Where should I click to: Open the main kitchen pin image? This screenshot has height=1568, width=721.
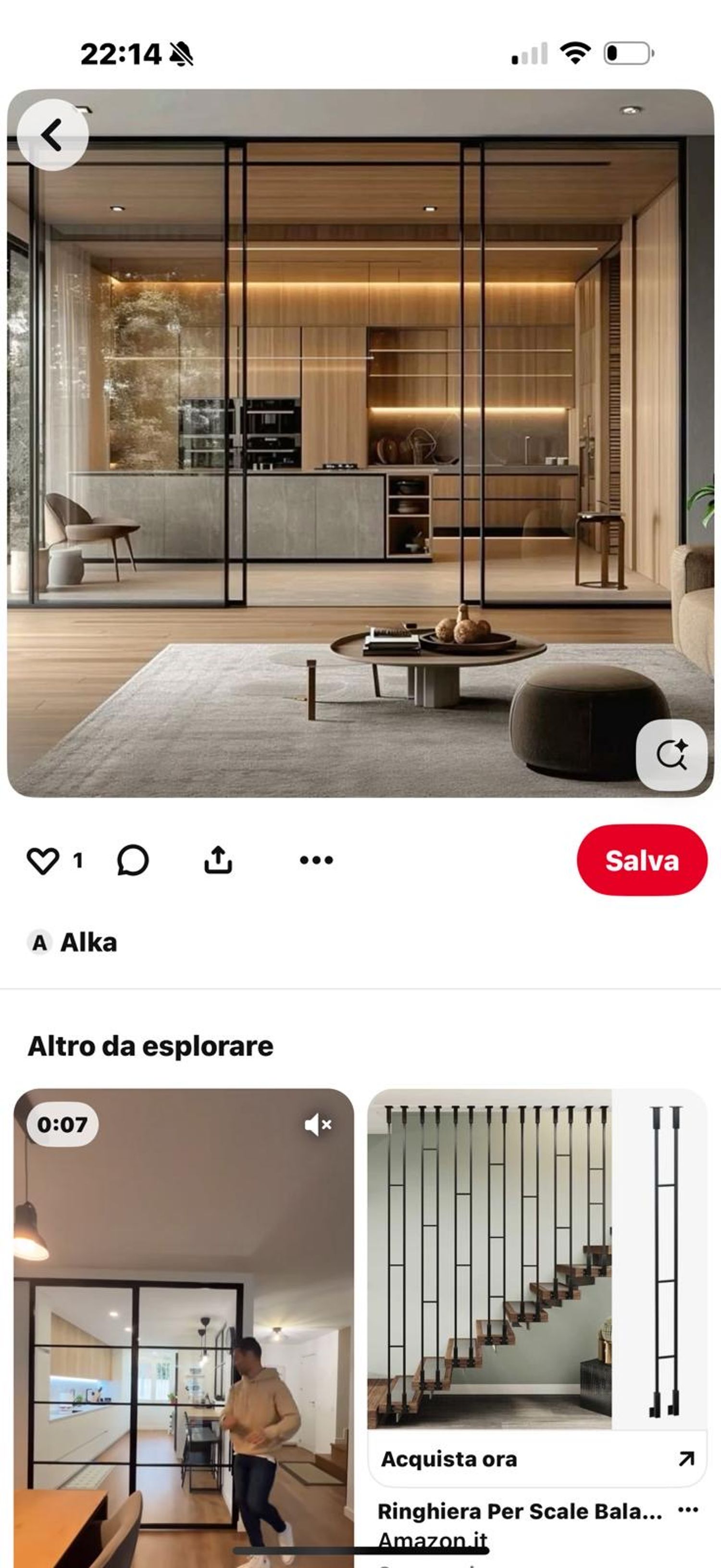point(359,426)
